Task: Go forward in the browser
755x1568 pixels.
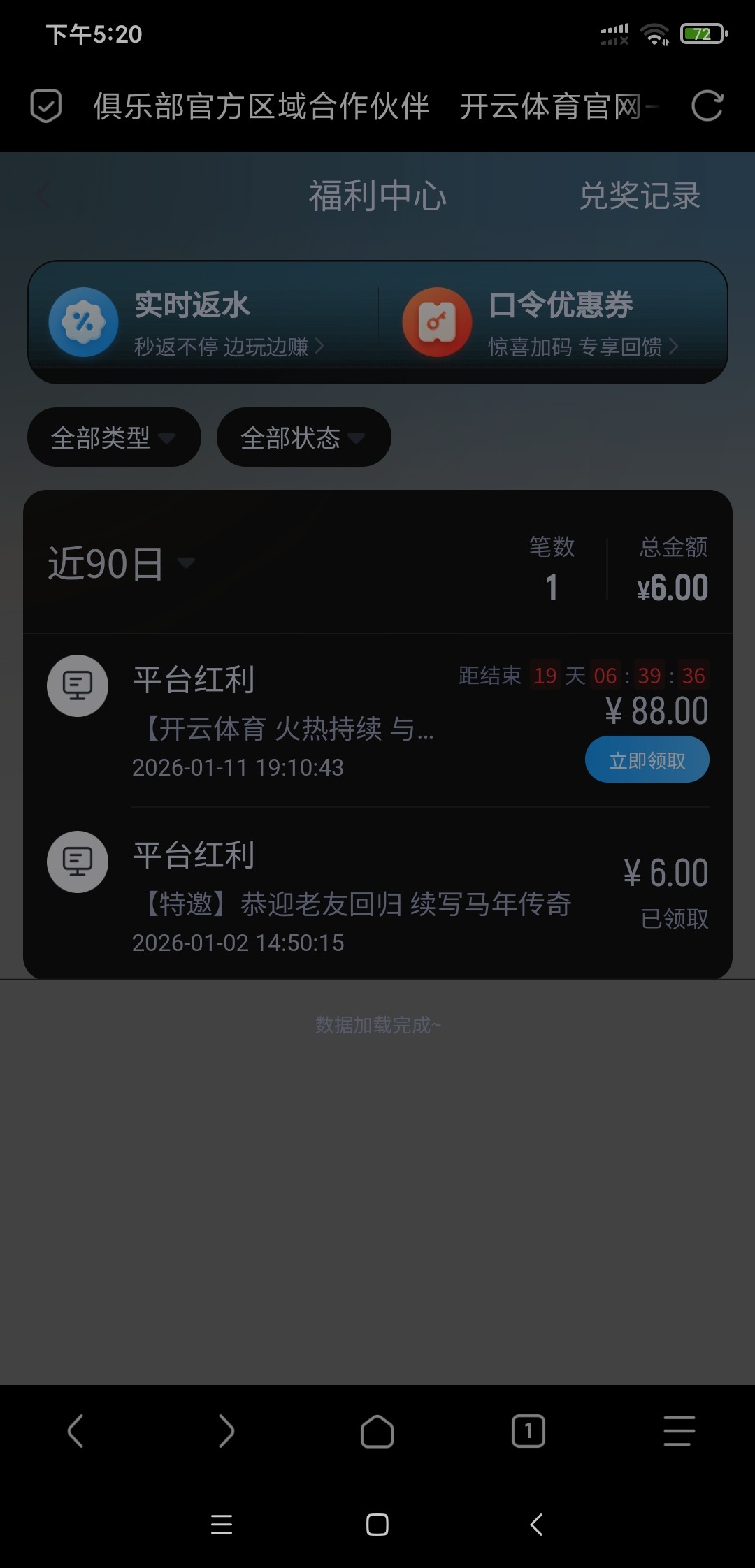Action: [x=226, y=1431]
